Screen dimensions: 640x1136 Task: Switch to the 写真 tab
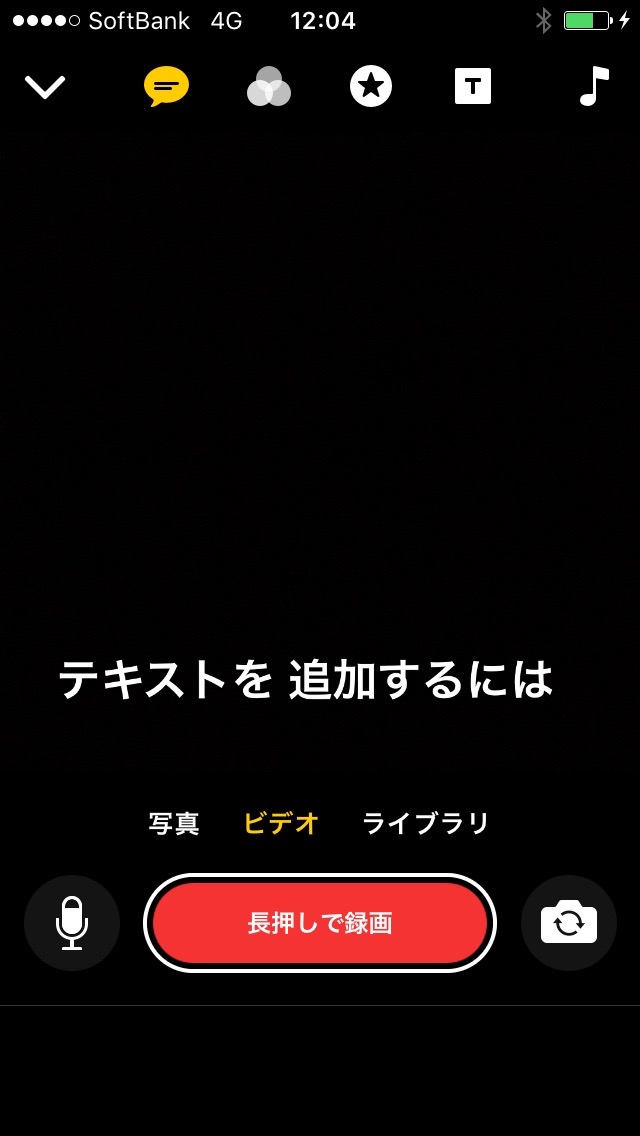pos(174,824)
